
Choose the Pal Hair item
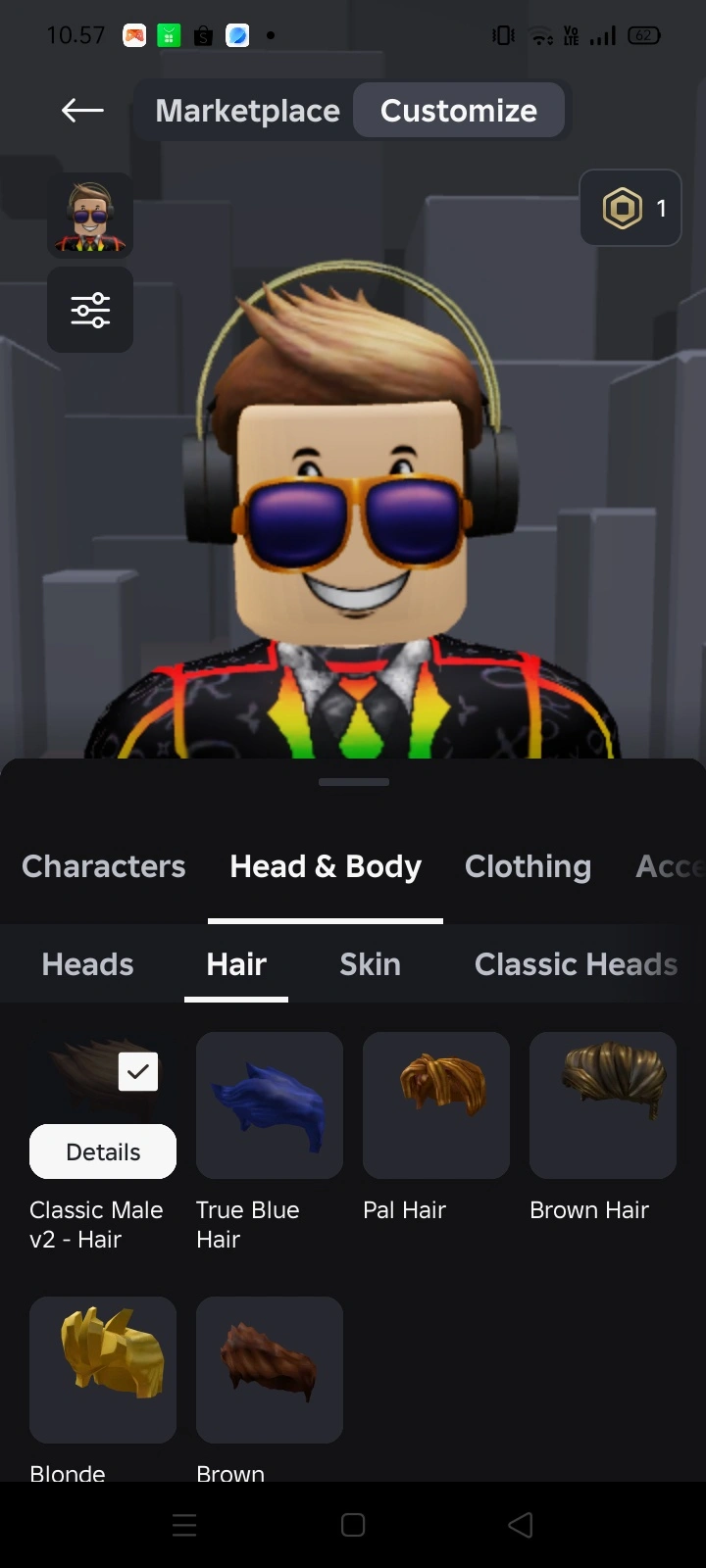click(x=436, y=1104)
